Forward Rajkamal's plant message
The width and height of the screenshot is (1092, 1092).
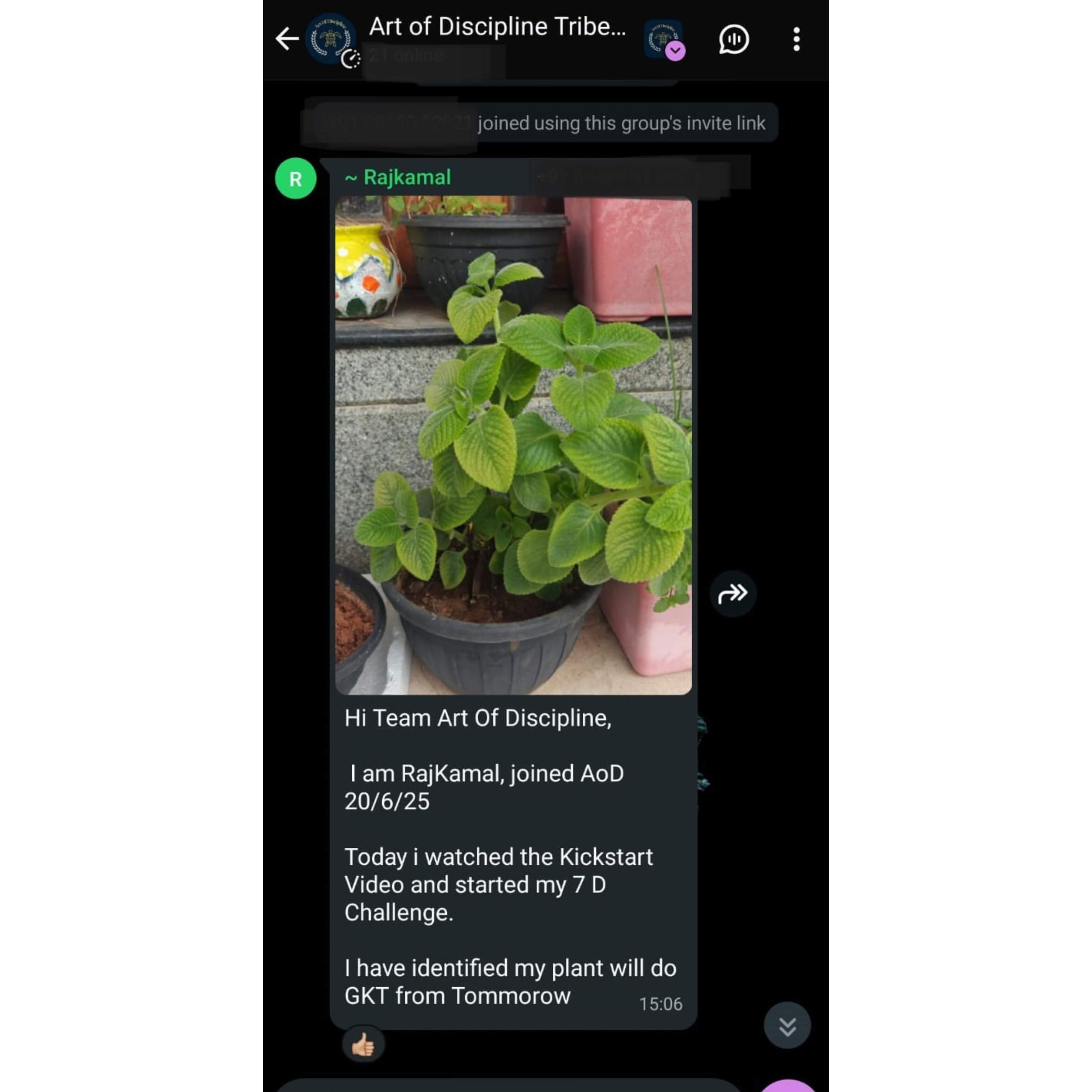(733, 594)
